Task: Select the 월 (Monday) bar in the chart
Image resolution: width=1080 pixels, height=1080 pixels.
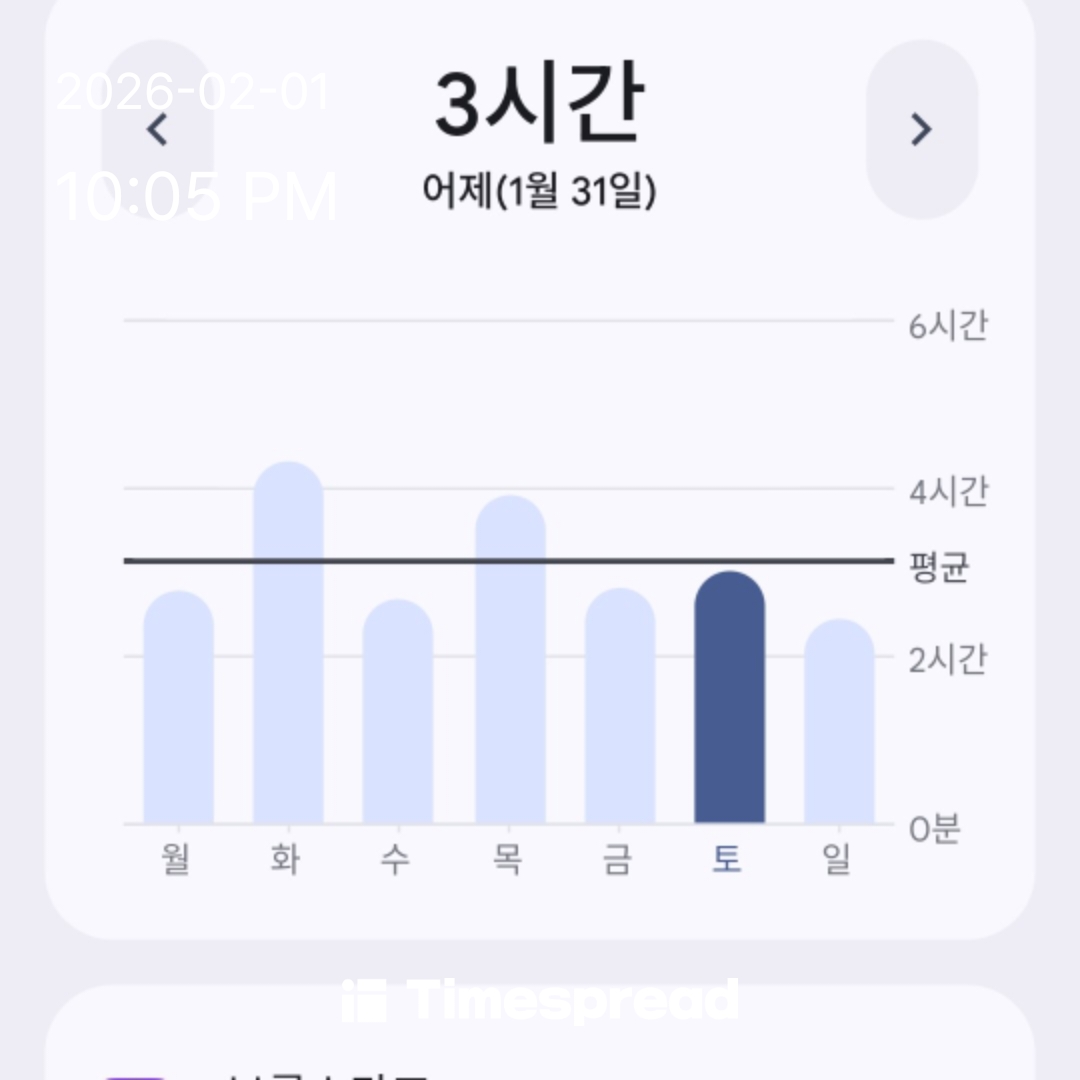Action: (179, 708)
